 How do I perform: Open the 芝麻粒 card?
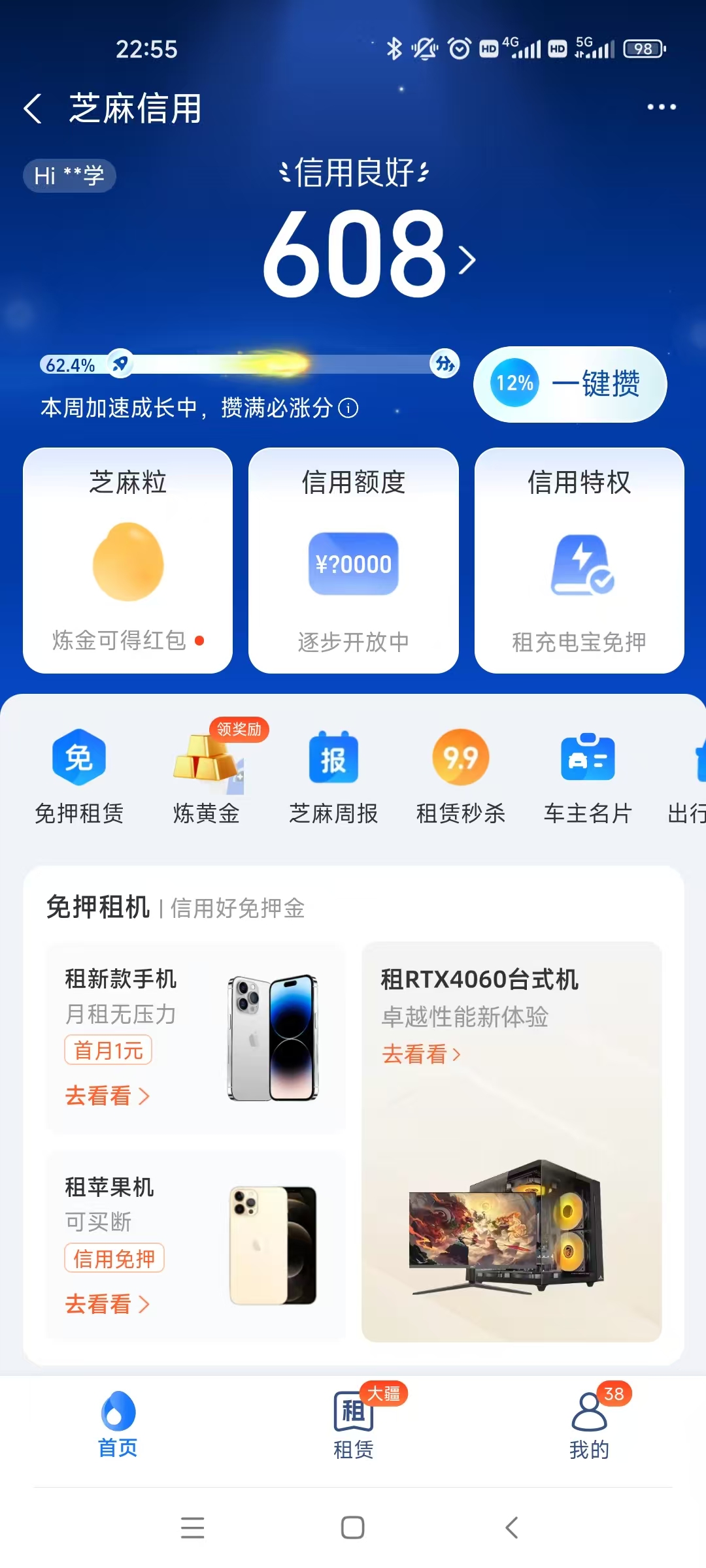(128, 560)
